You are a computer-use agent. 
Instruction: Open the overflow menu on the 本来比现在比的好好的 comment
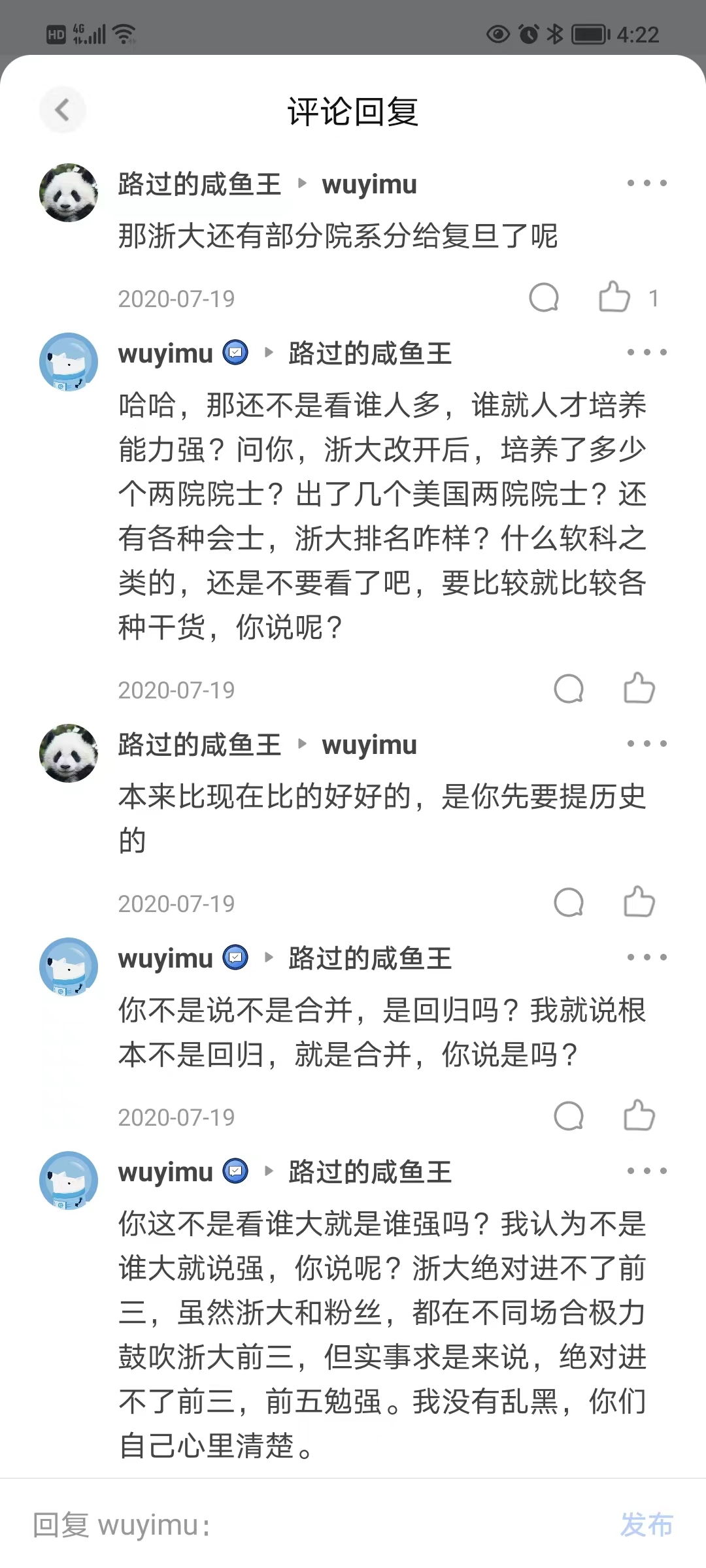point(647,744)
